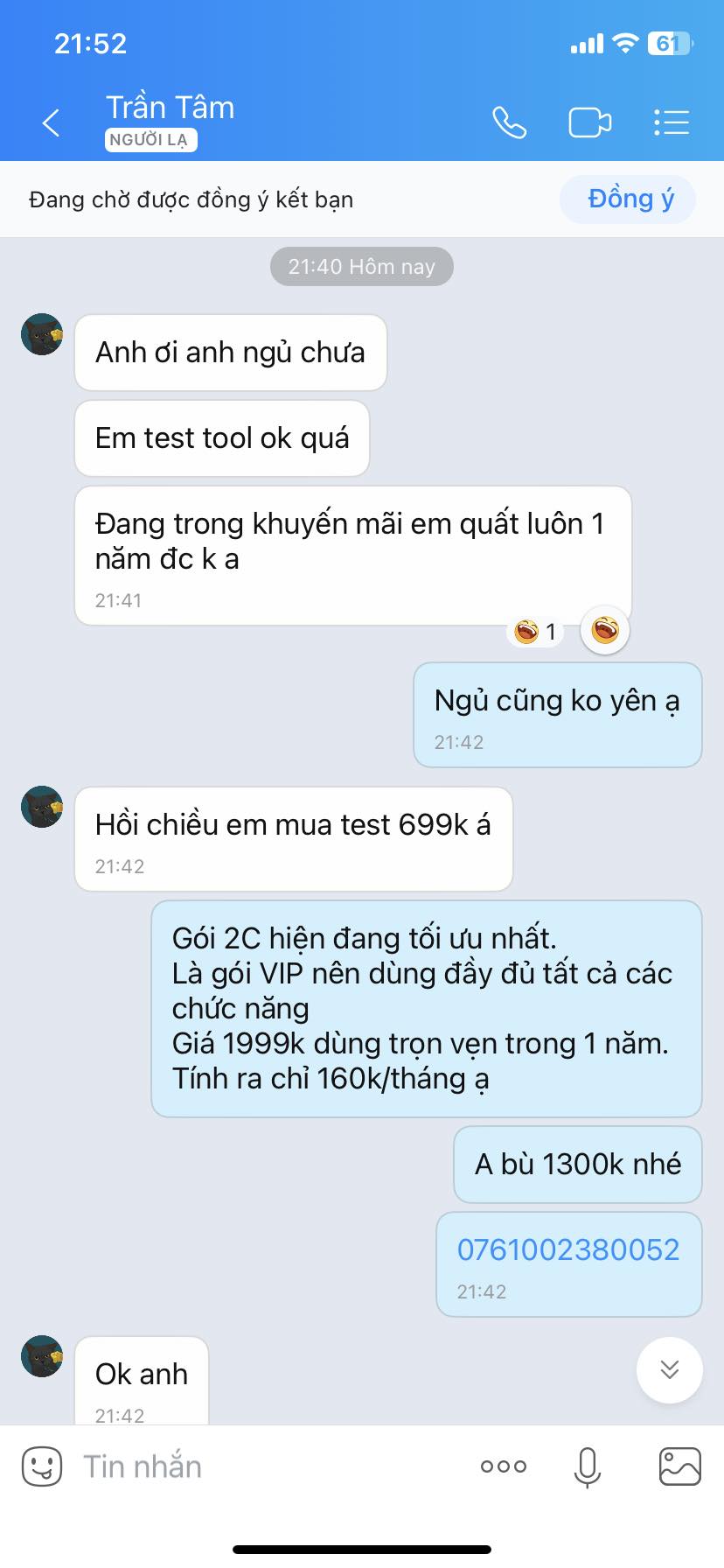
Task: Focus the Tin nhắn message field
Action: [262, 1466]
